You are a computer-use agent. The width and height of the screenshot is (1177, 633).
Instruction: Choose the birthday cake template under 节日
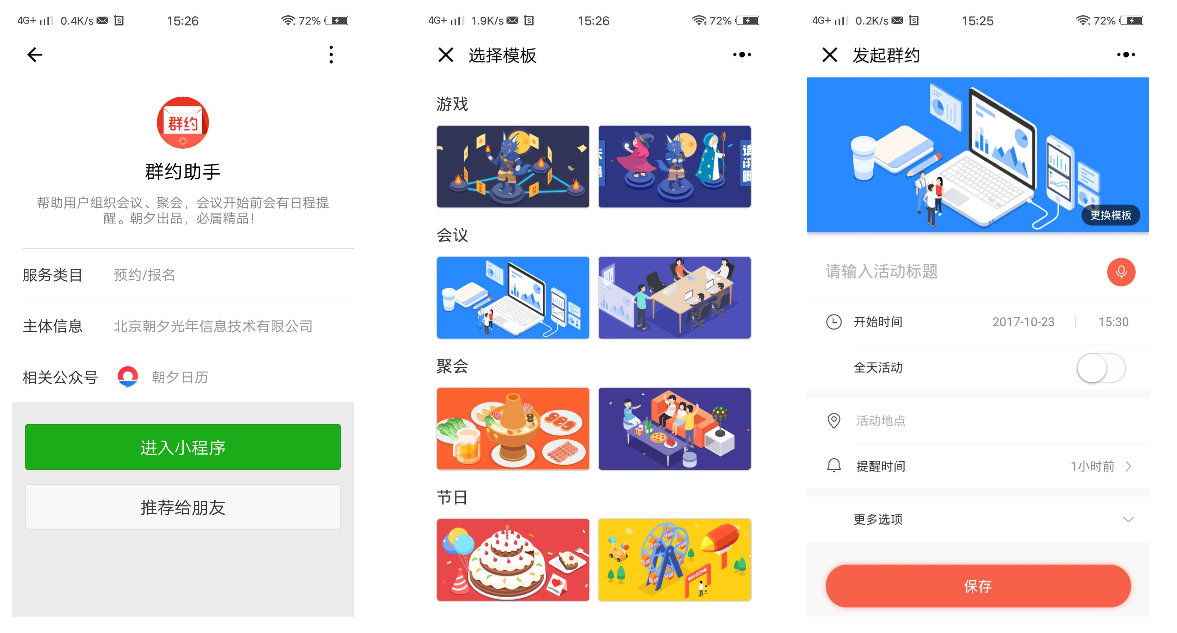click(513, 560)
